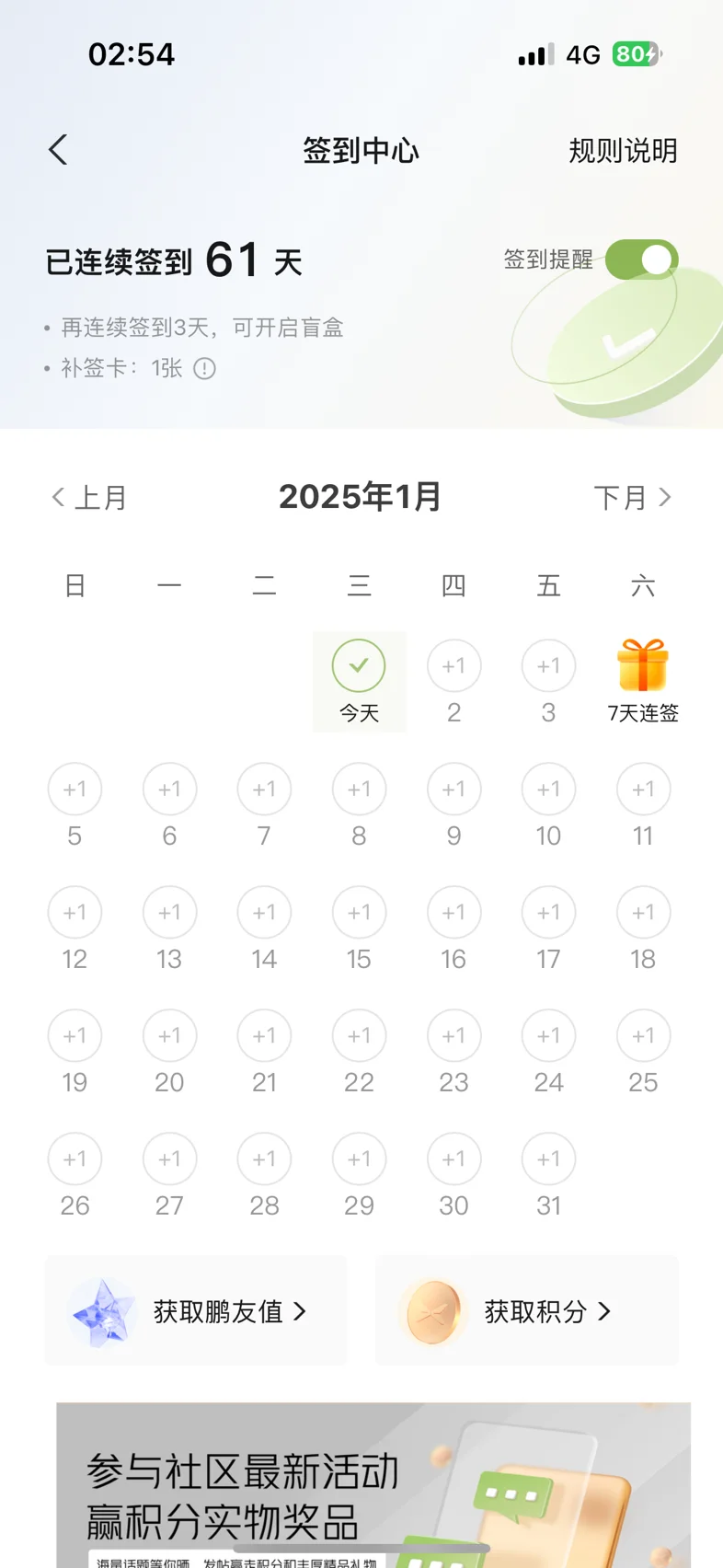Turn off the 签到提醒 switch
Viewport: 723px width, 1568px height.
[641, 259]
